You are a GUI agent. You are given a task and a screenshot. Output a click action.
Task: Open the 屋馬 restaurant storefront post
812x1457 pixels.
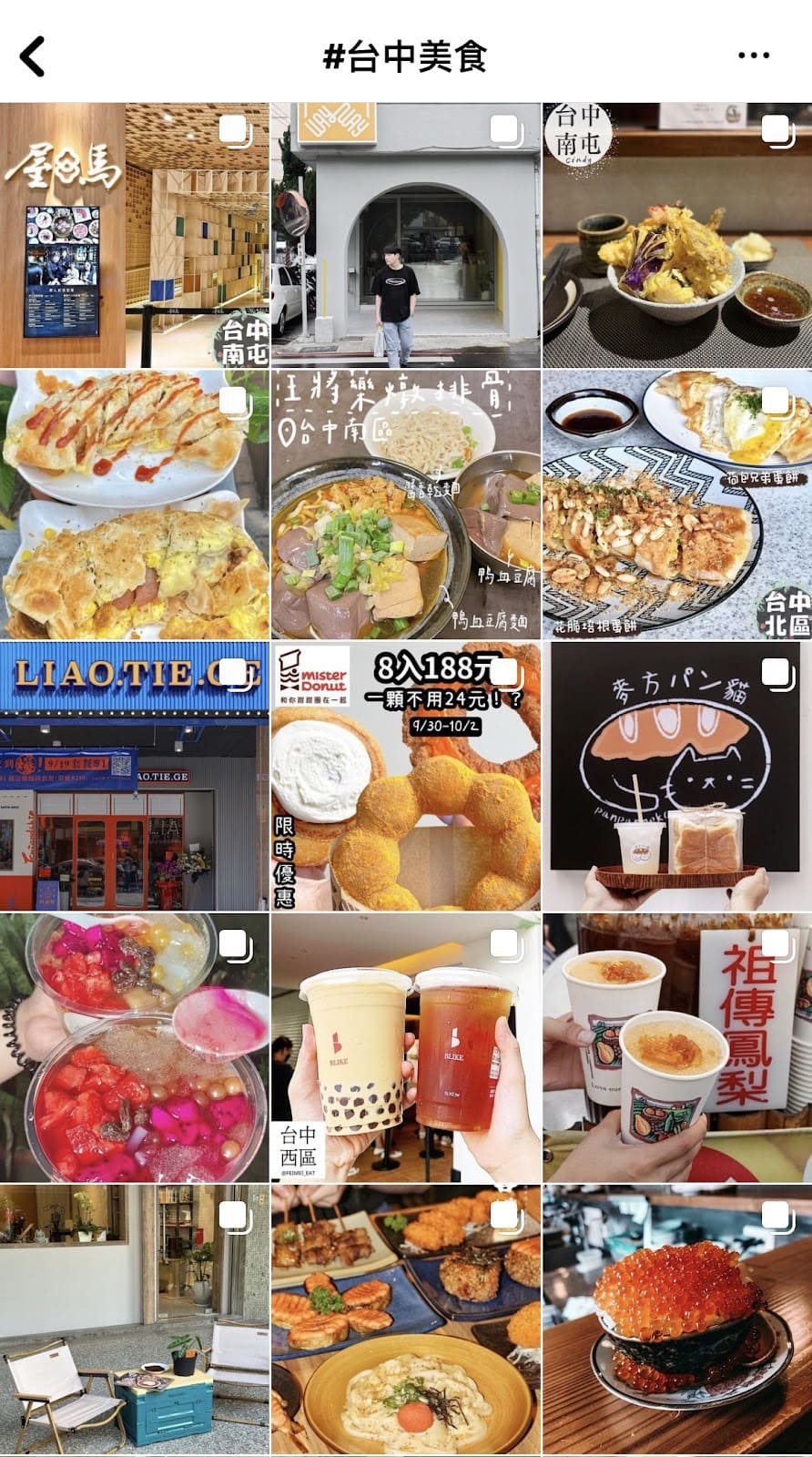coord(135,235)
